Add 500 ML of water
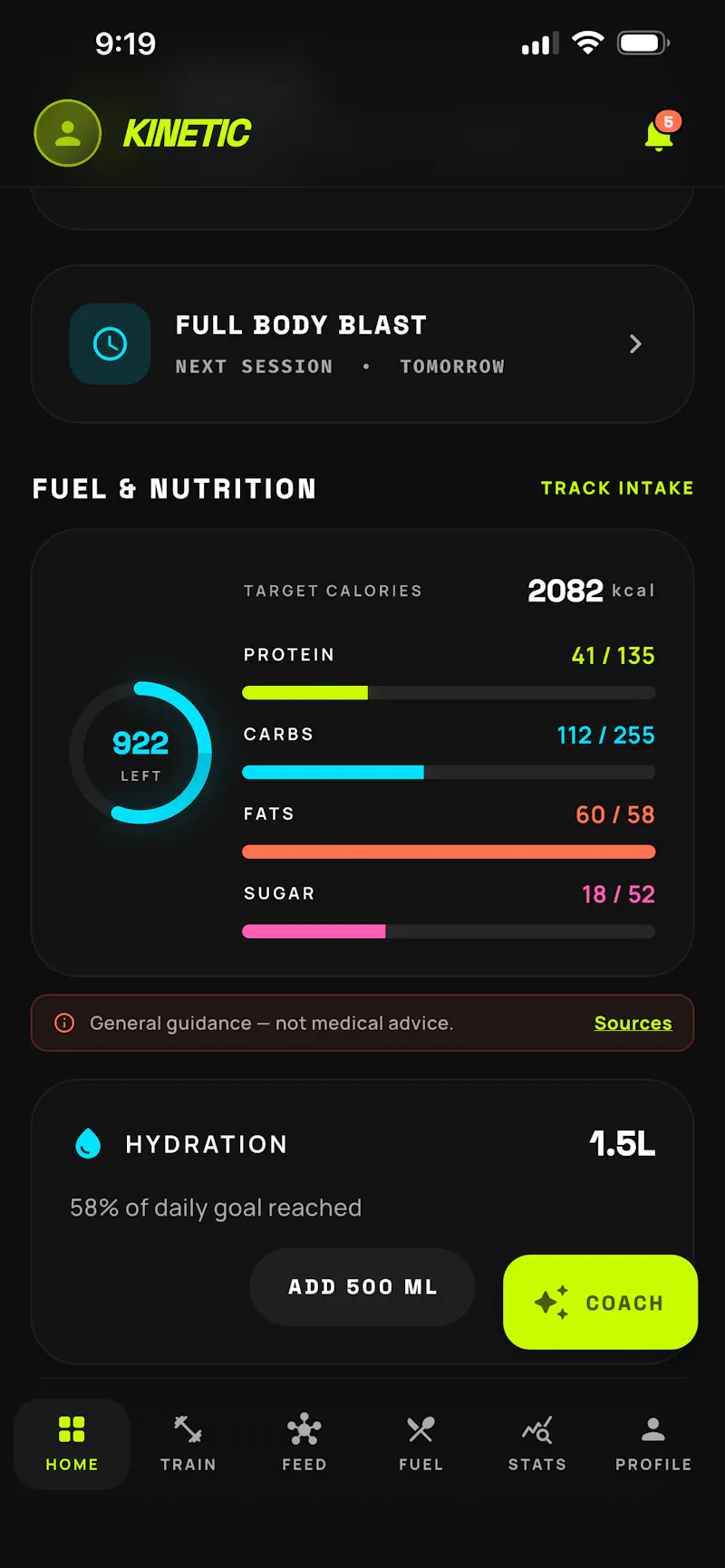This screenshot has width=725, height=1568. pos(362,1287)
